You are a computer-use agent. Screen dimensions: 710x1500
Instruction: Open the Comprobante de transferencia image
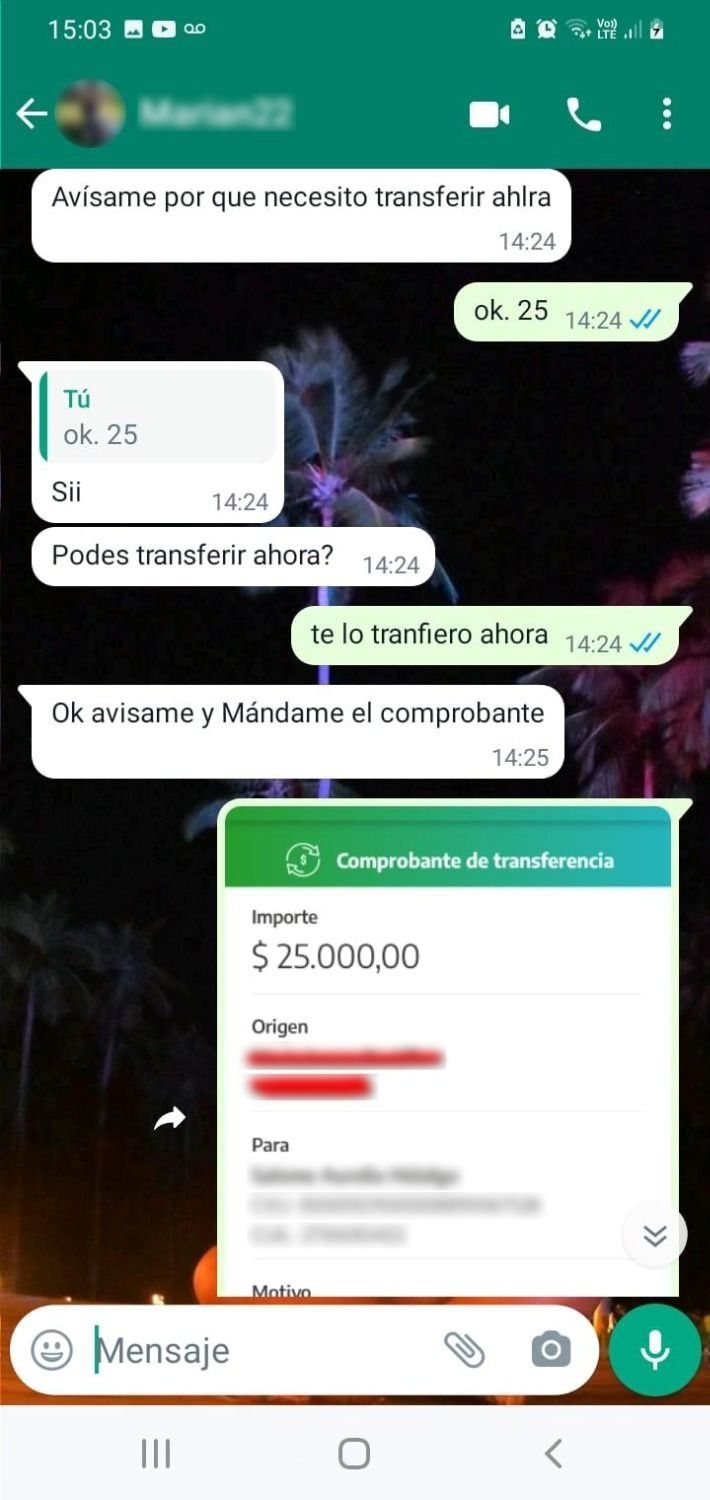447,1050
